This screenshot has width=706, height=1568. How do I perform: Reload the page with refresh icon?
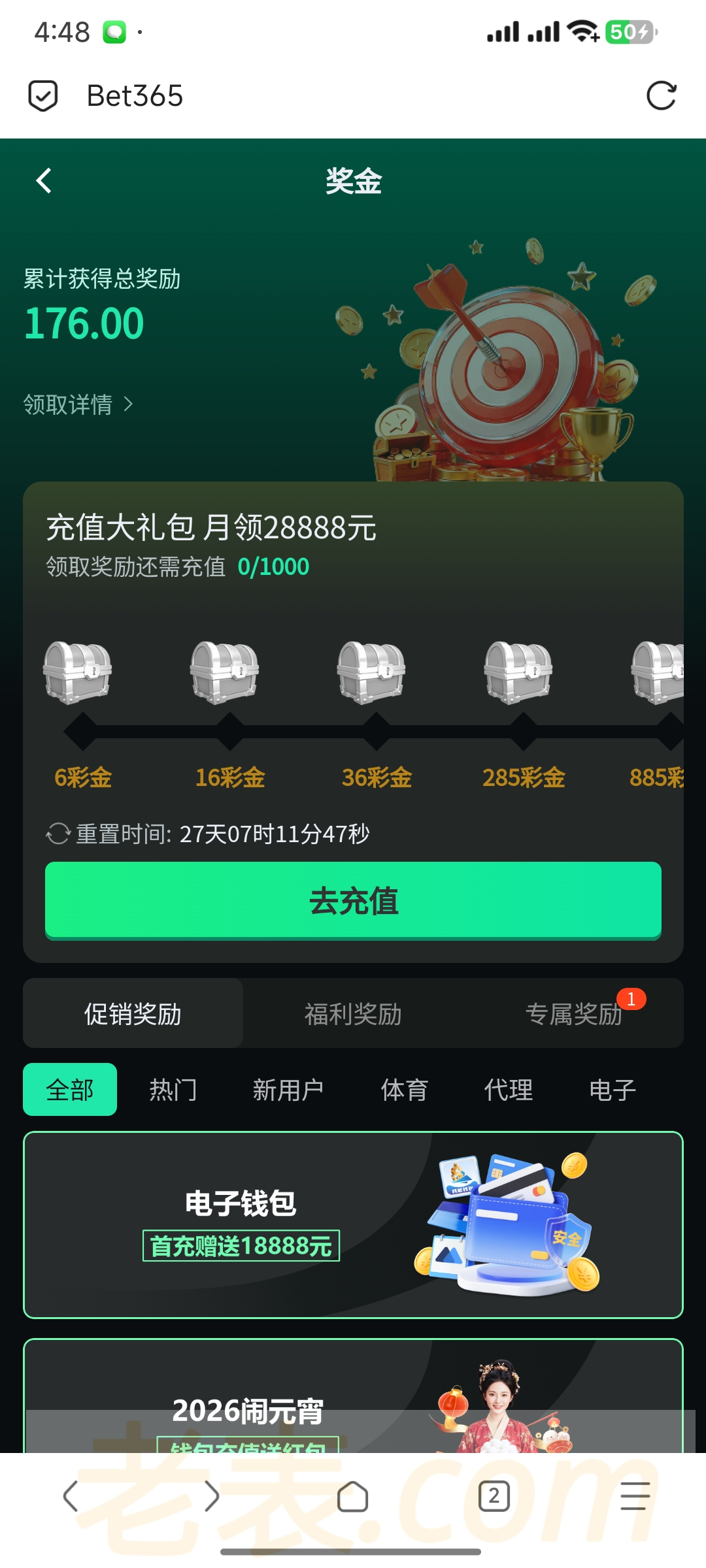point(661,96)
